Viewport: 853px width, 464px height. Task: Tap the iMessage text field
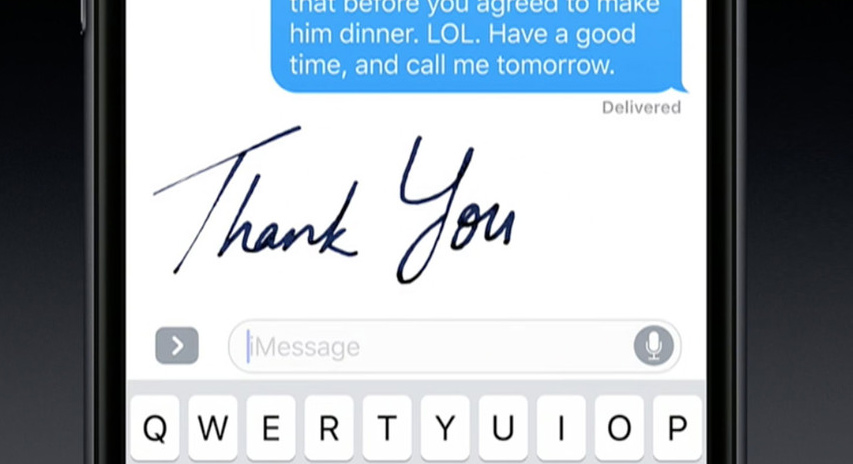tap(430, 347)
